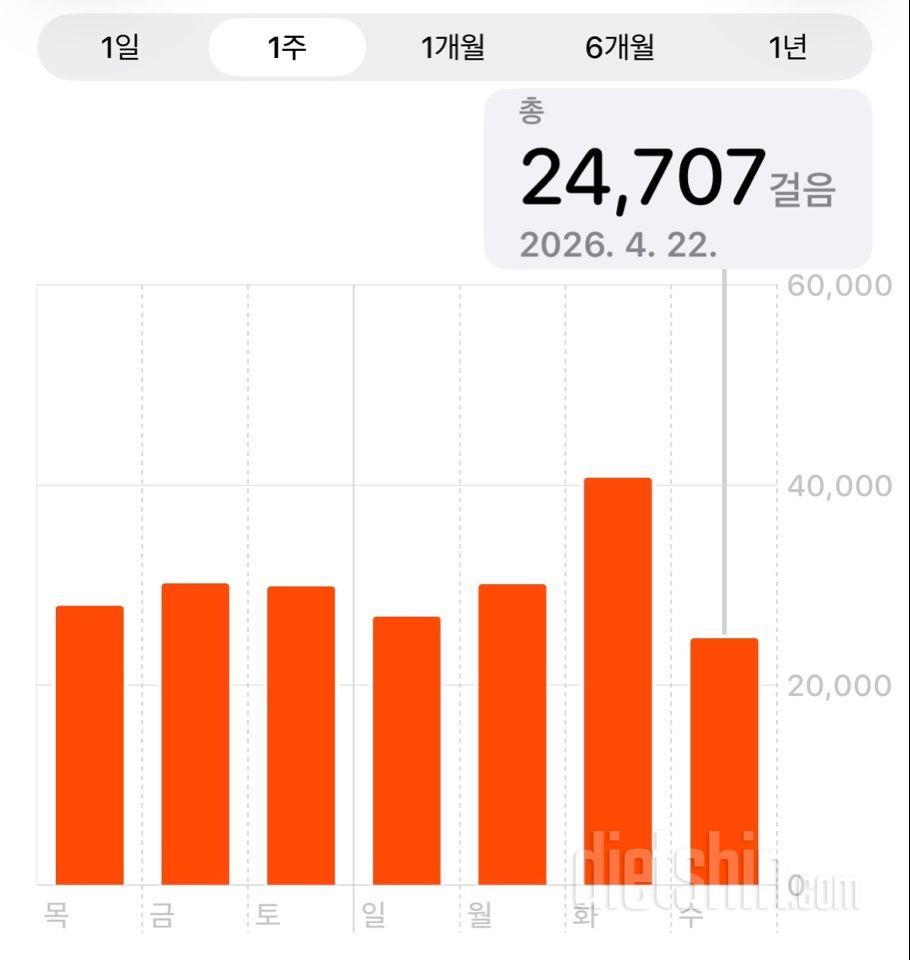Switch to the 6개월 period
Image resolution: width=910 pixels, height=960 pixels.
point(620,47)
